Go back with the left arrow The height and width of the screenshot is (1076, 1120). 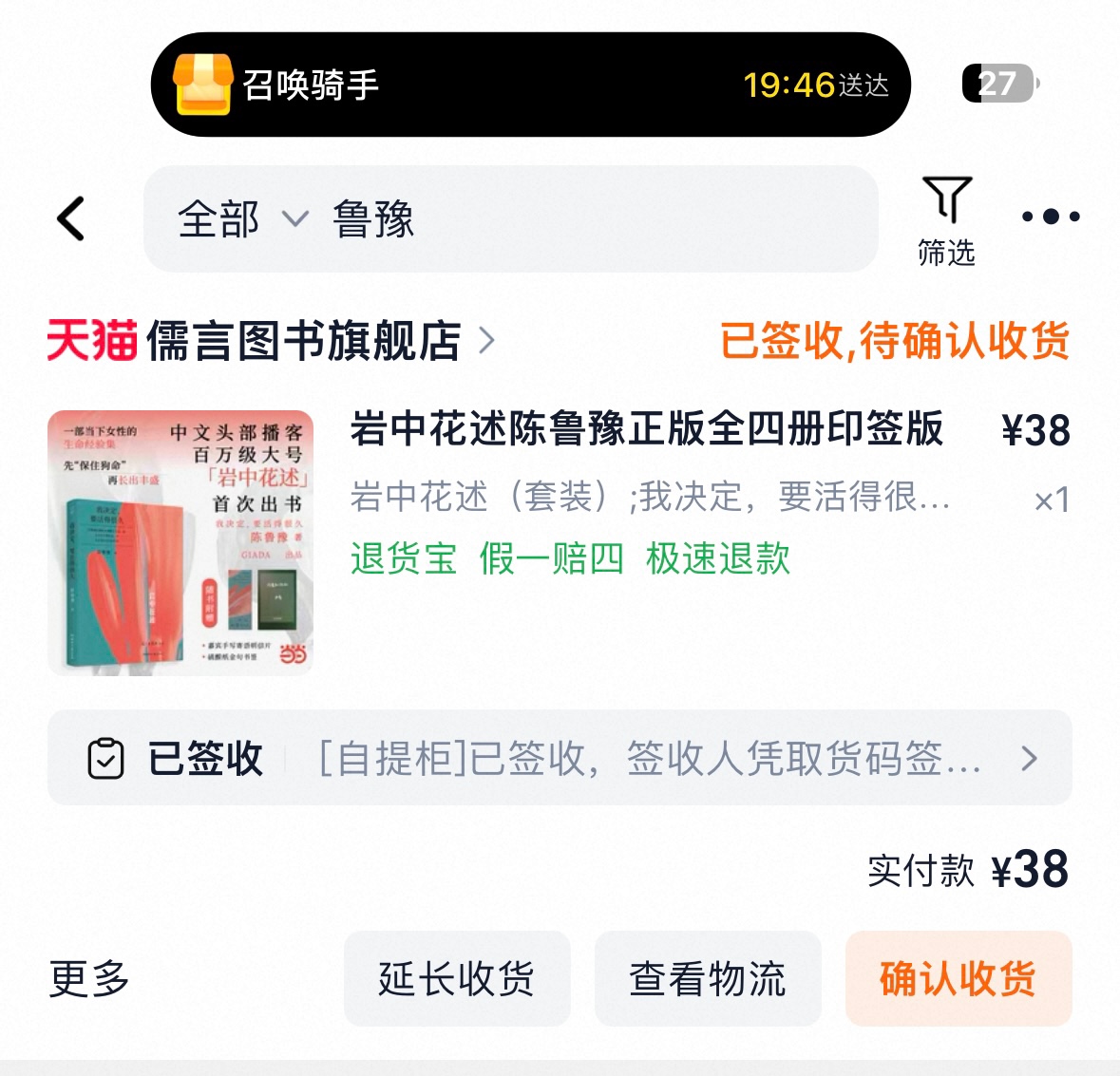(x=71, y=218)
